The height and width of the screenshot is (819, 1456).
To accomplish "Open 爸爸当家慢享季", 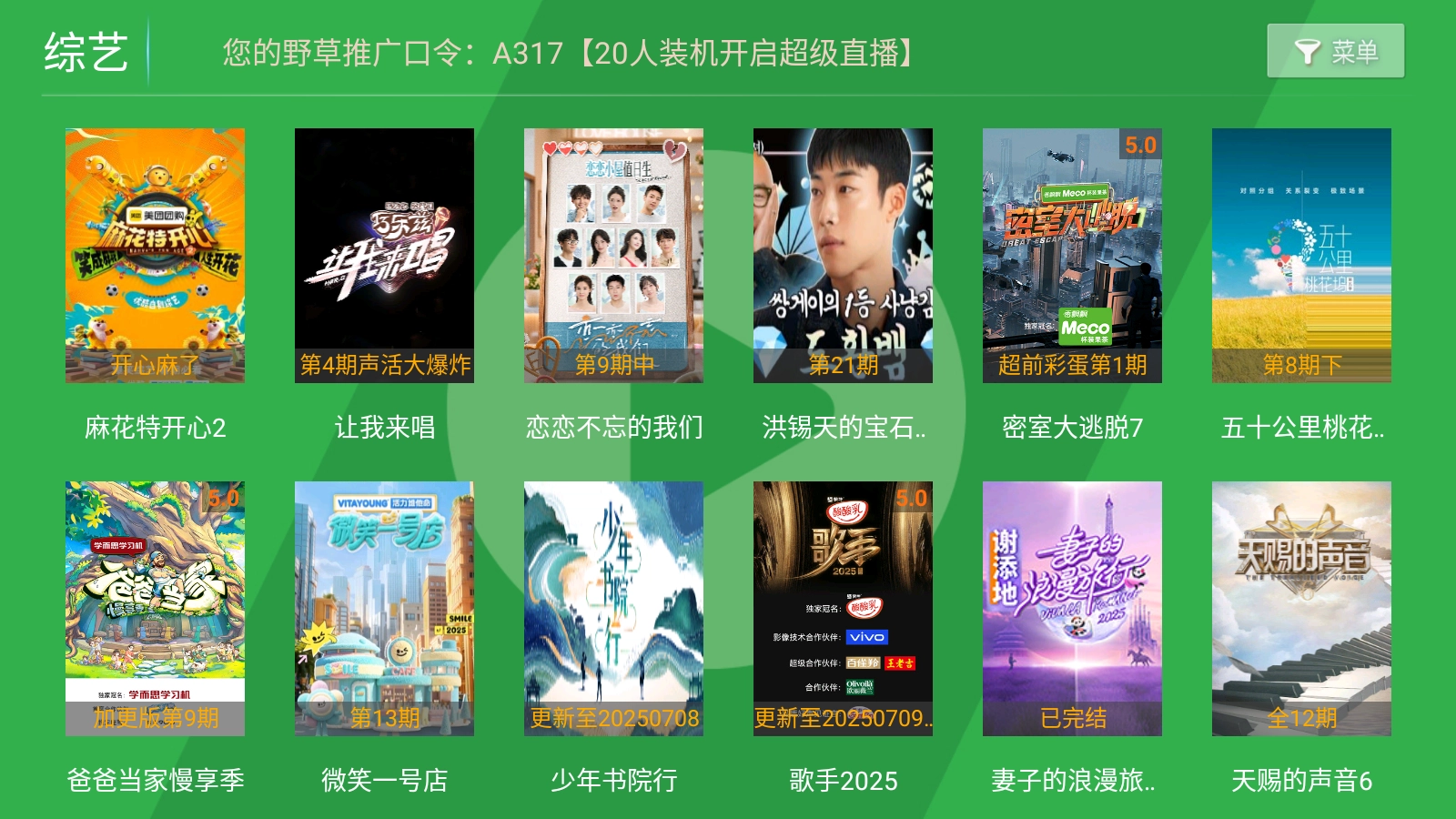I will point(155,608).
